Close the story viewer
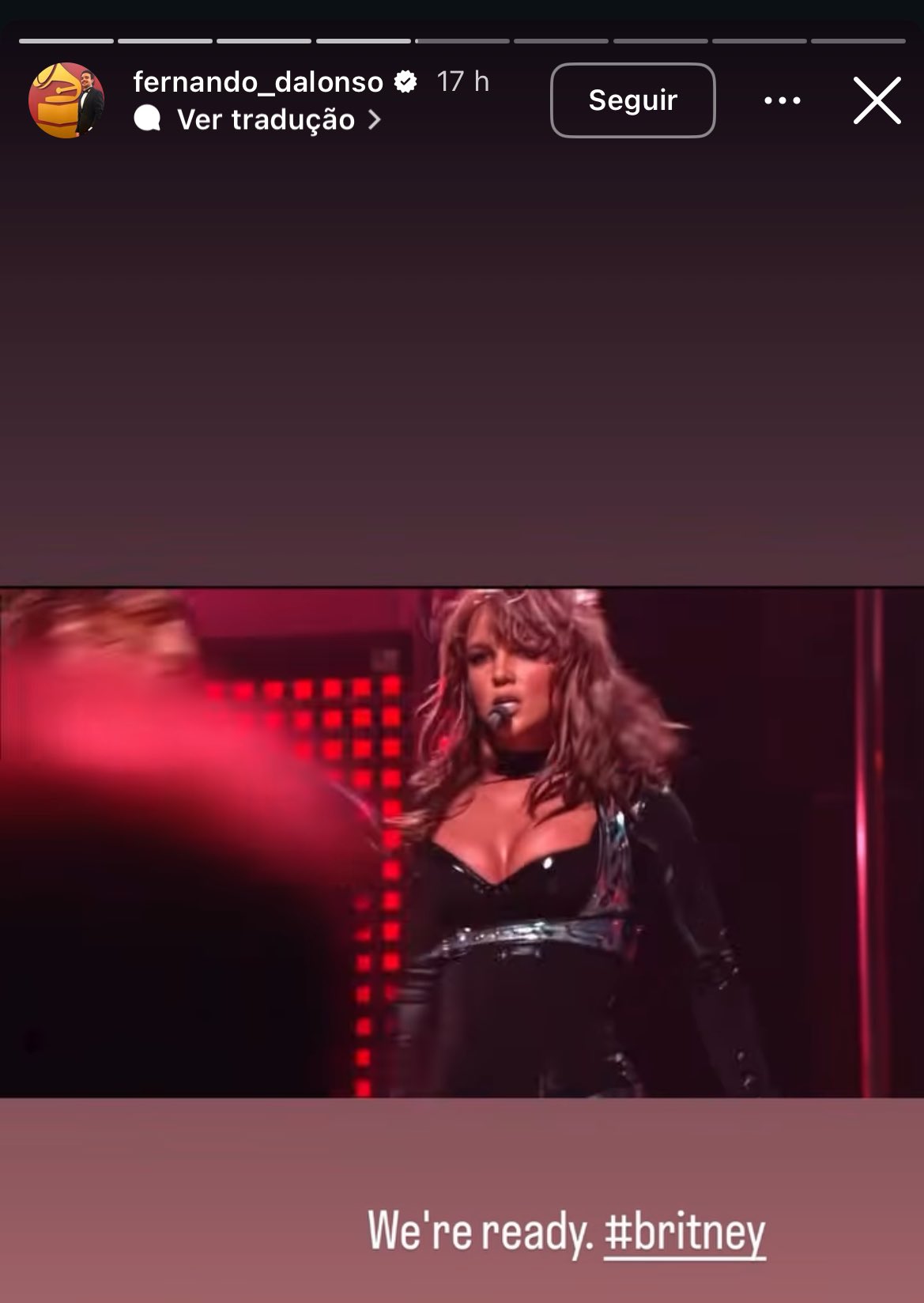Image resolution: width=924 pixels, height=1303 pixels. point(877,100)
